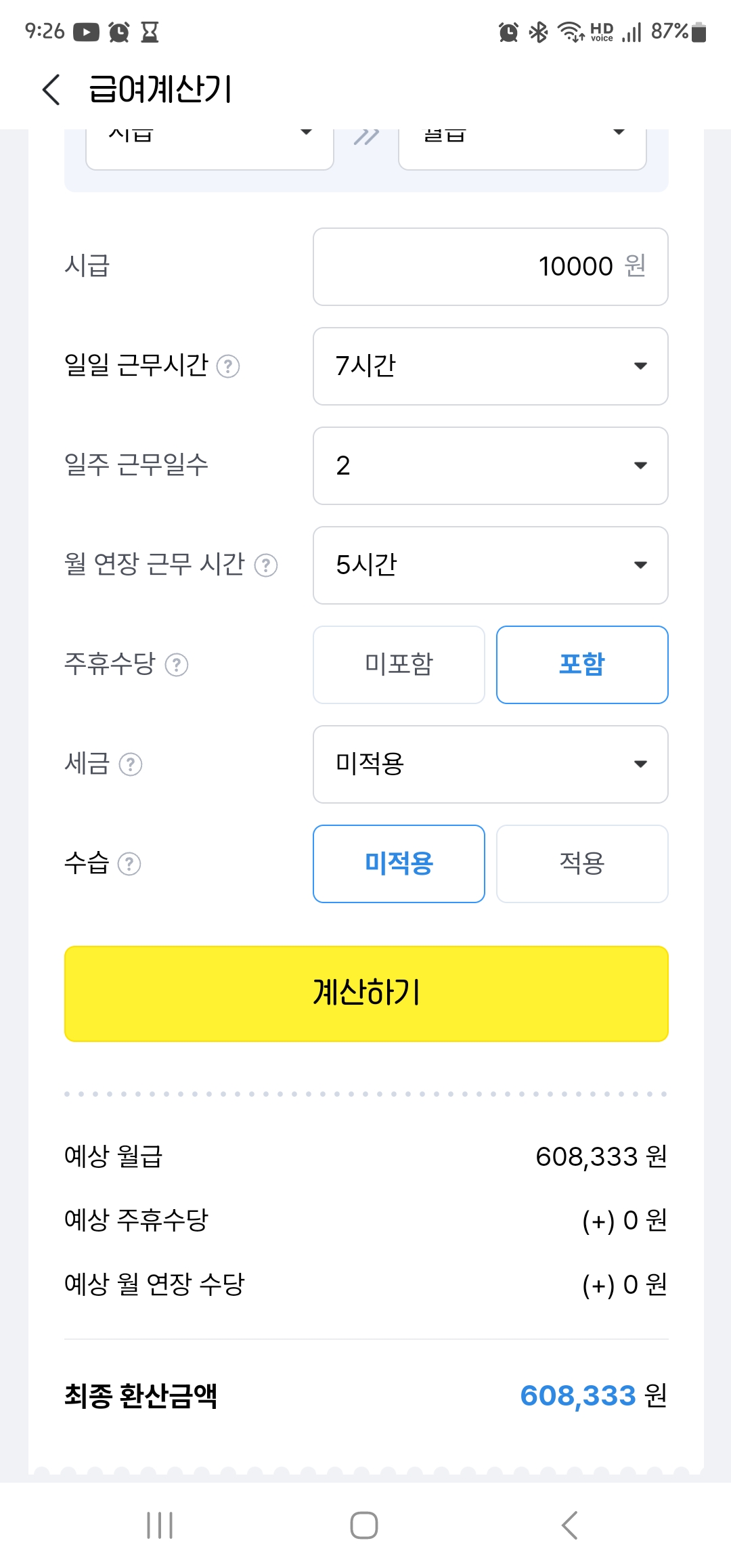This screenshot has height=1568, width=731.
Task: Show help for 수습
Action: tap(129, 864)
